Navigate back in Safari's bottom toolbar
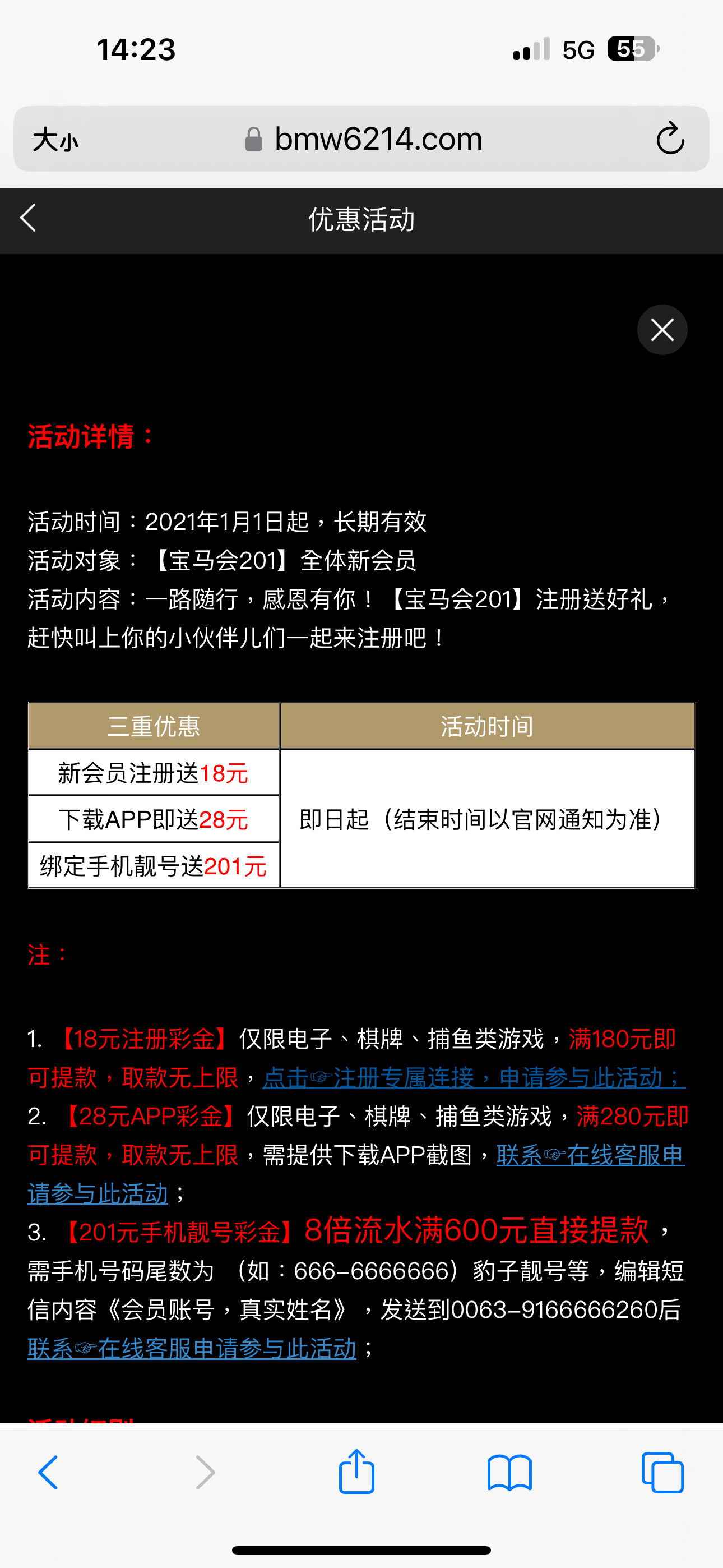Viewport: 723px width, 1568px height. tap(49, 1473)
